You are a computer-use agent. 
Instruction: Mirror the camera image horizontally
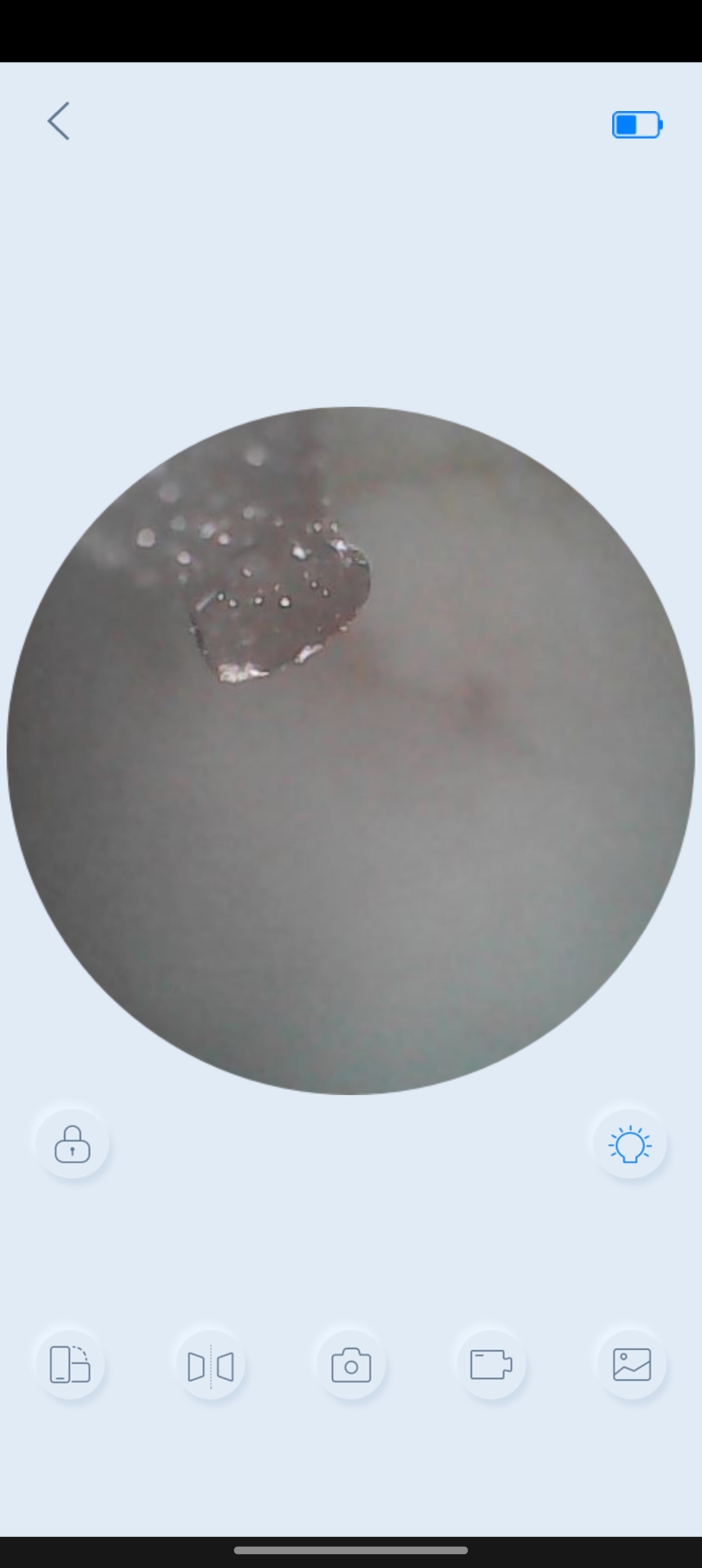[211, 1365]
